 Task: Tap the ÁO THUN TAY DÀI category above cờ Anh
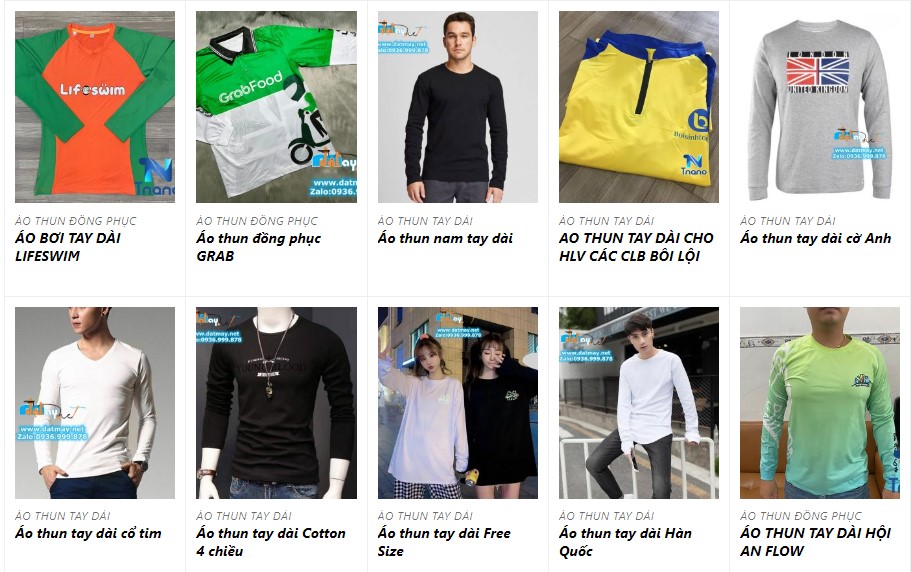tap(787, 221)
